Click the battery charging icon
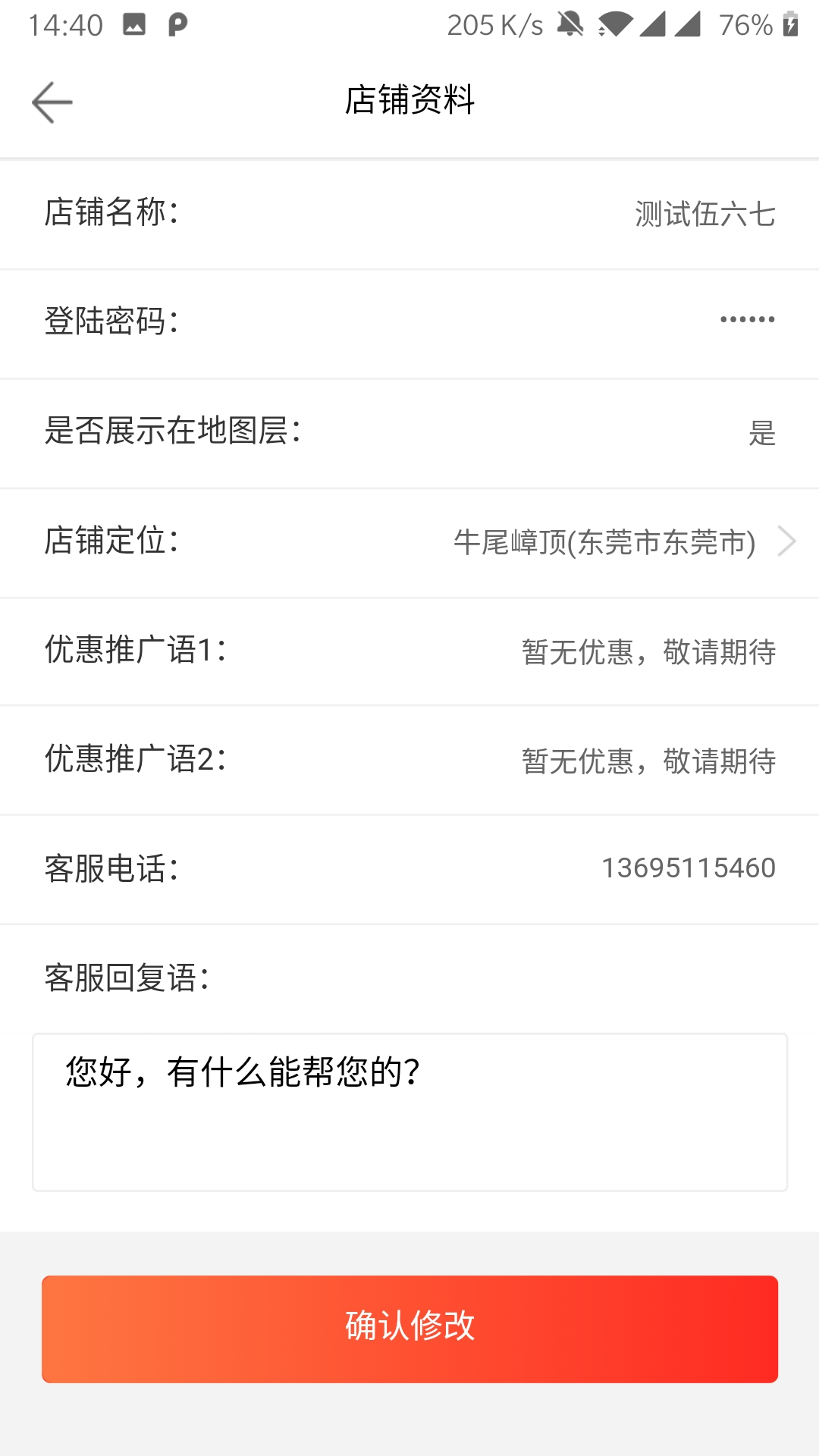 coord(792,24)
